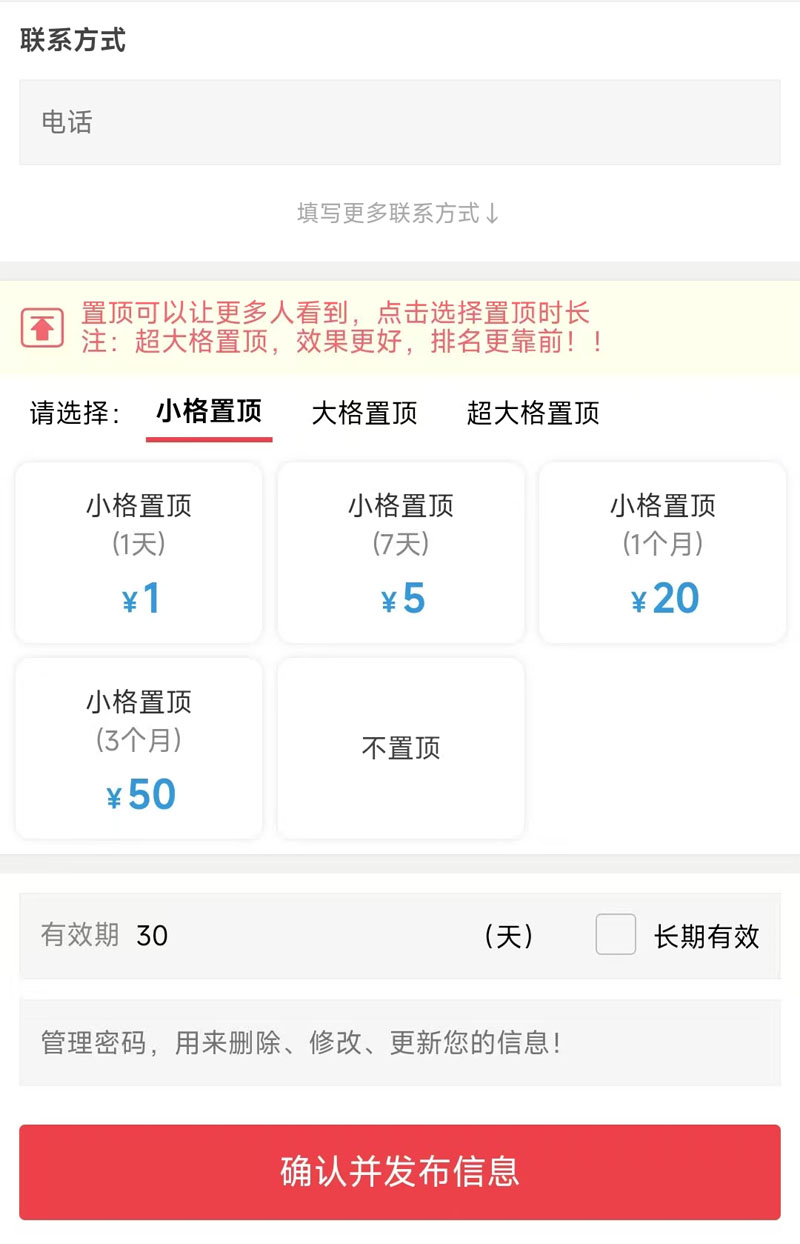The width and height of the screenshot is (800, 1244).
Task: Switch to the 超大格置顶 tab
Action: [x=533, y=412]
